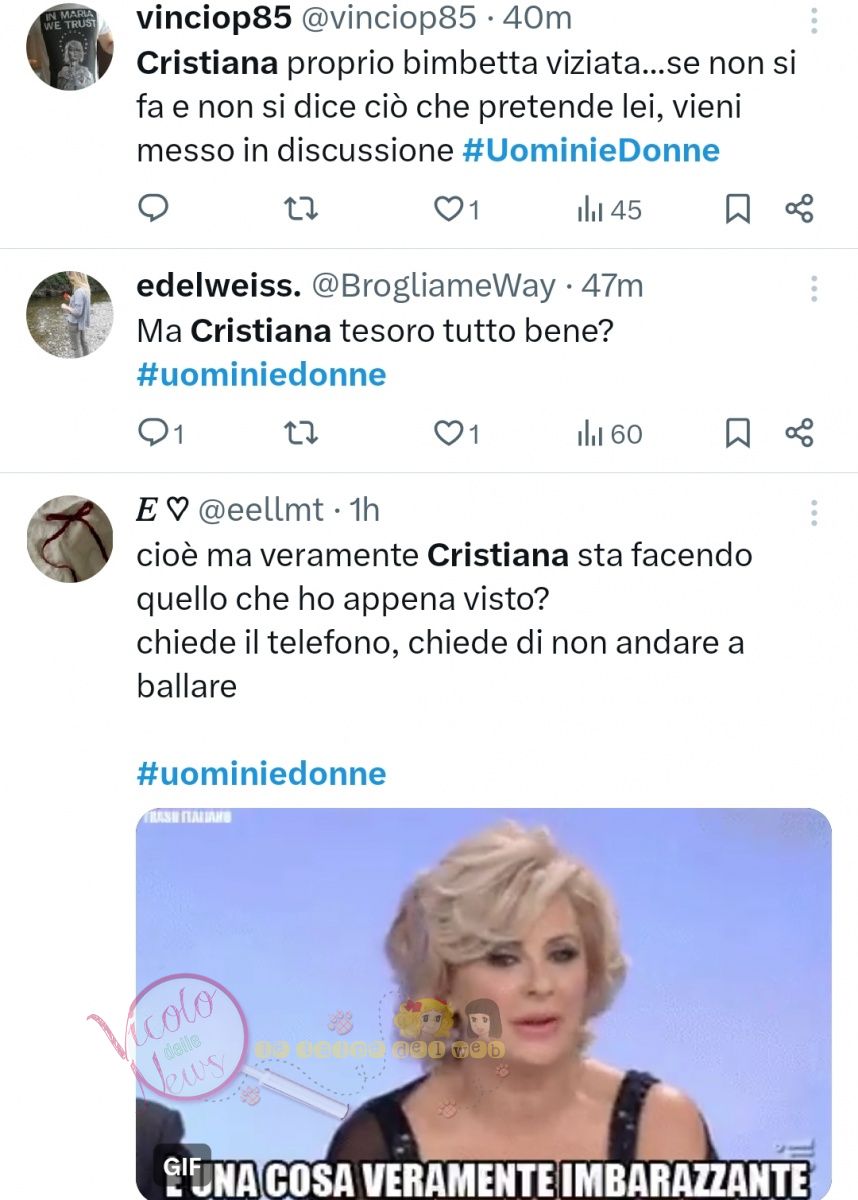
Task: Share the edelweiss. tweet
Action: pos(799,433)
